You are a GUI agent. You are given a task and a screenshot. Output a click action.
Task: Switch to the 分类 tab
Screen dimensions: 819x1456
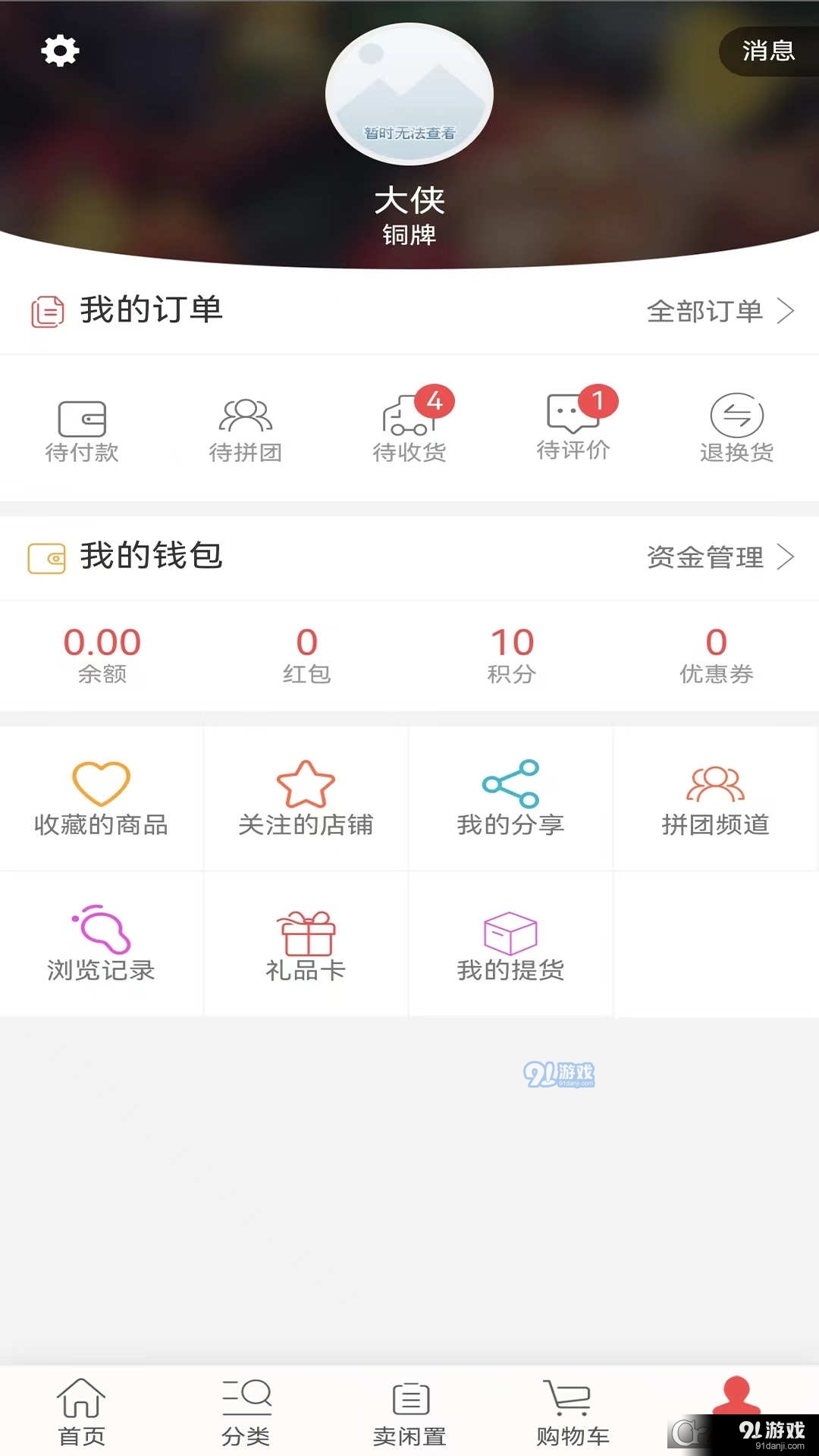(x=246, y=1410)
